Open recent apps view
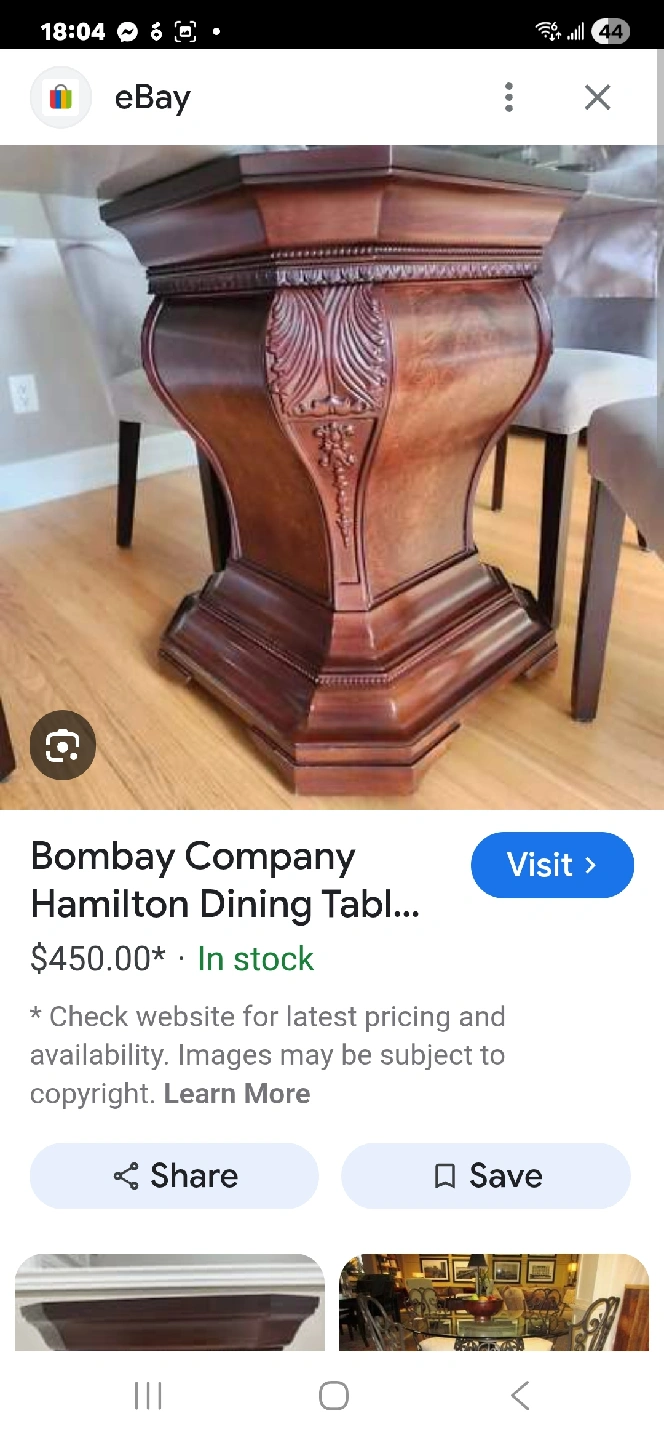The width and height of the screenshot is (664, 1440). tap(148, 1396)
